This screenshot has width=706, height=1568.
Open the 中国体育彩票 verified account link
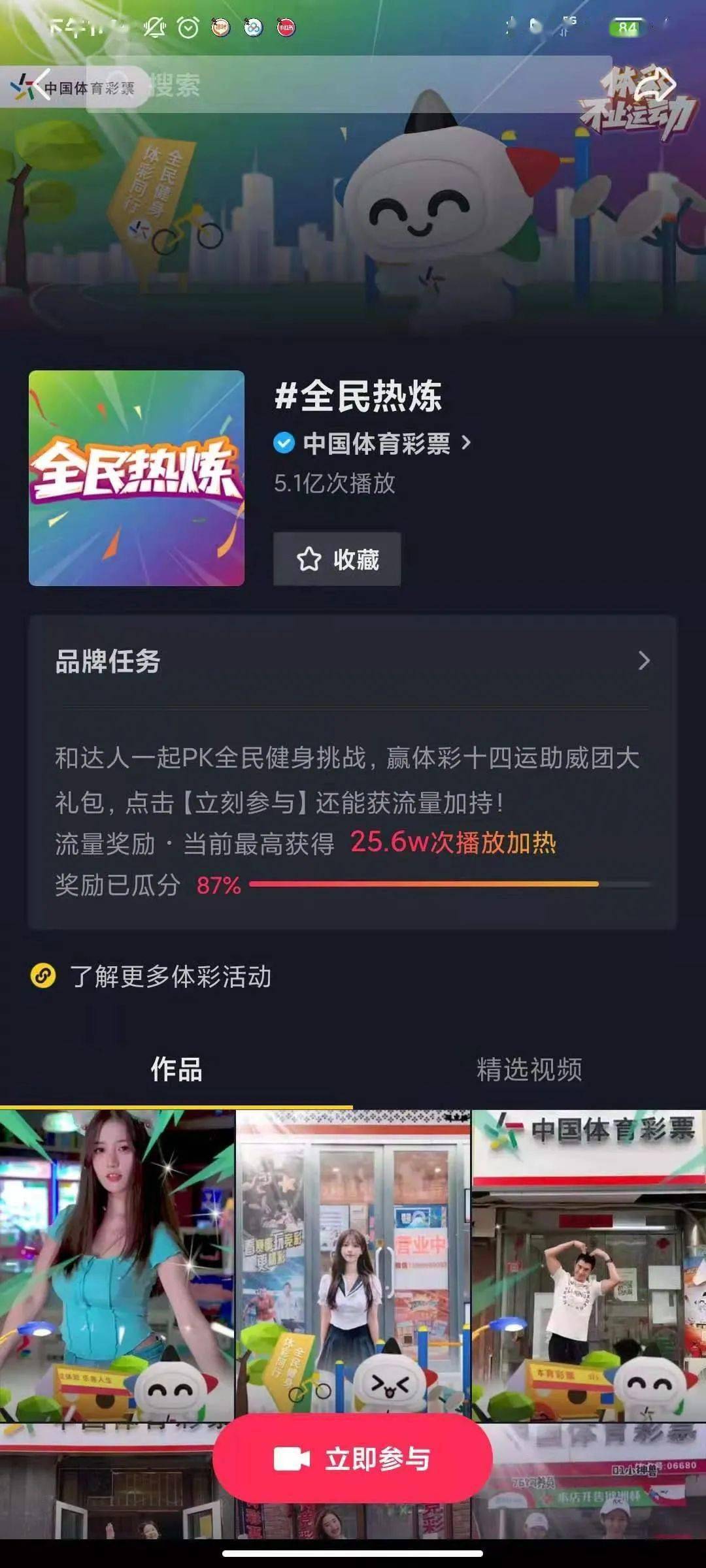(376, 444)
